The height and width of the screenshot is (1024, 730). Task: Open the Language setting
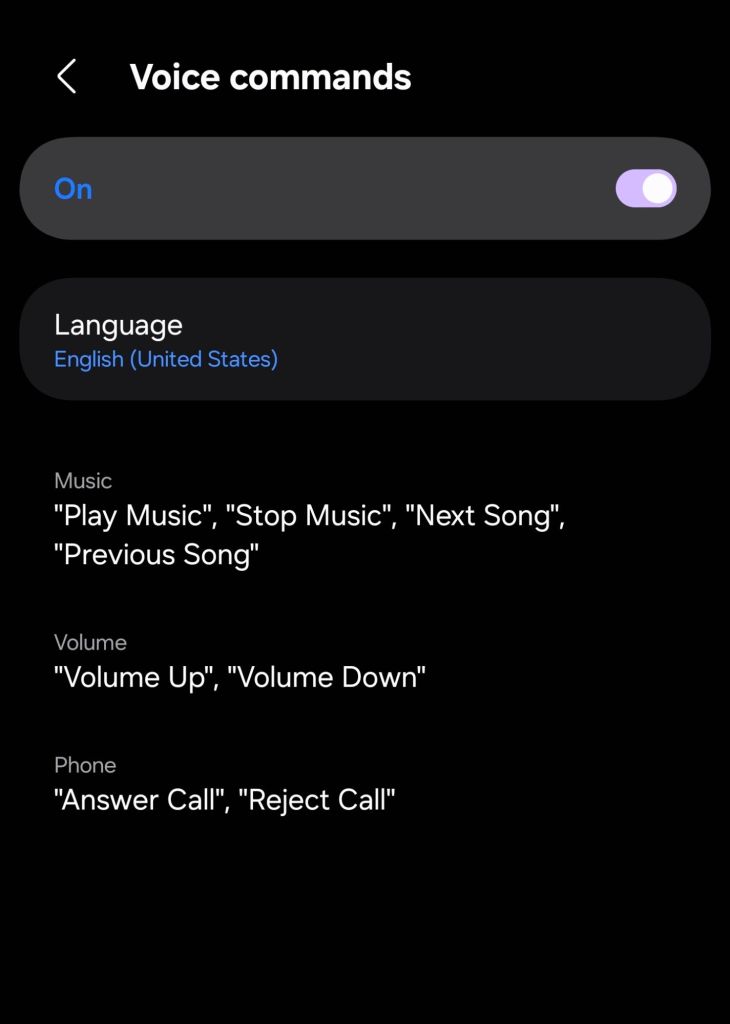click(365, 340)
